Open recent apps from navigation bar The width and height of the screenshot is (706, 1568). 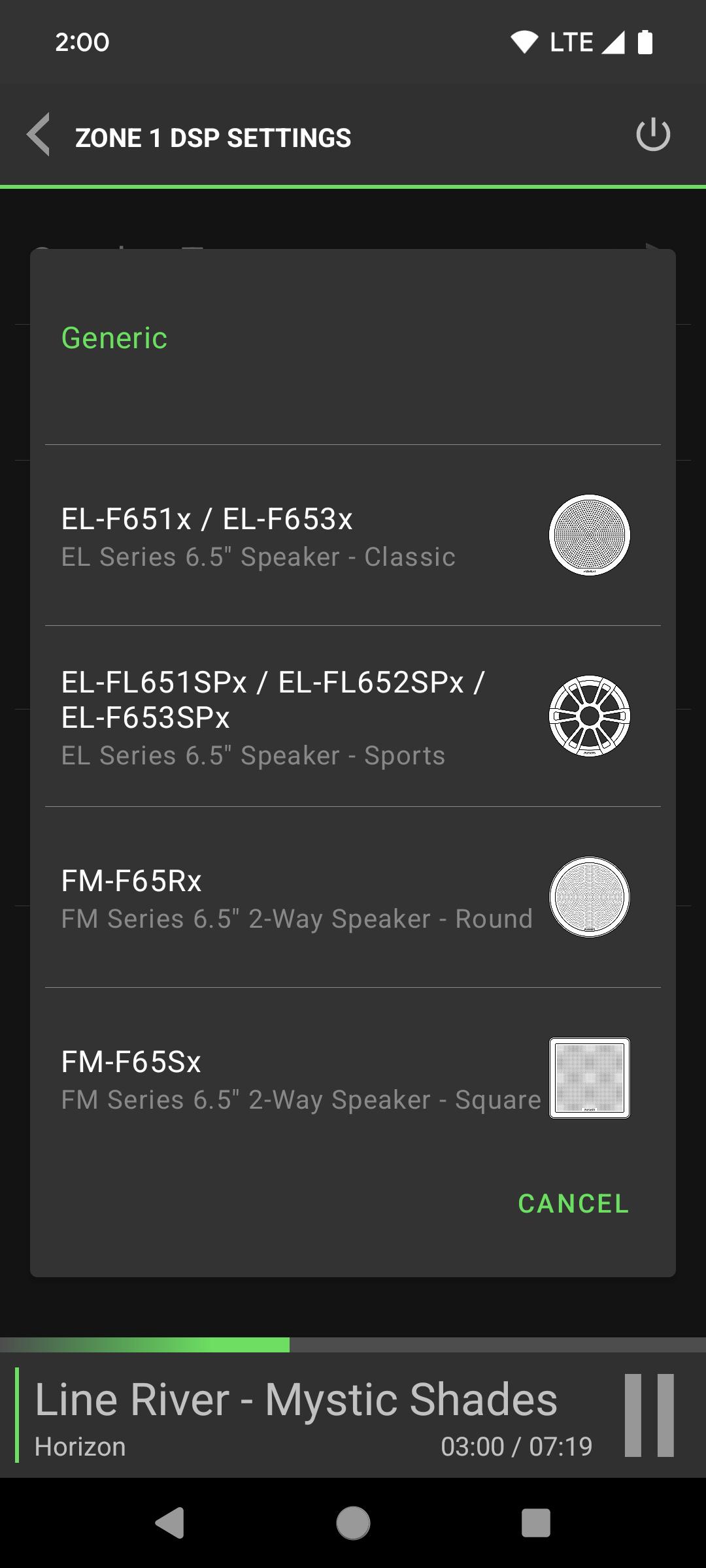click(535, 1523)
